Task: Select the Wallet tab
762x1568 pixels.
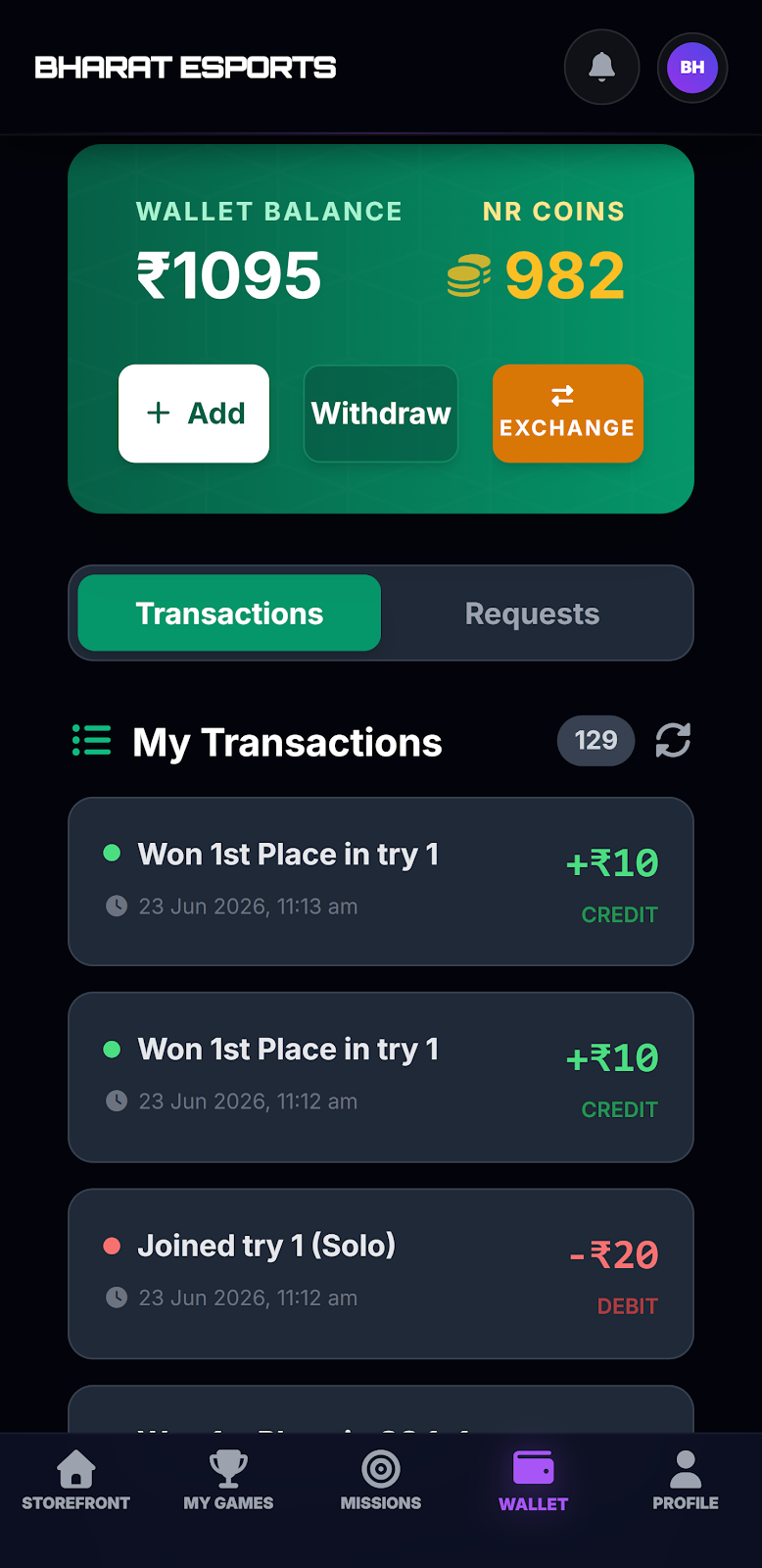Action: coord(534,1482)
